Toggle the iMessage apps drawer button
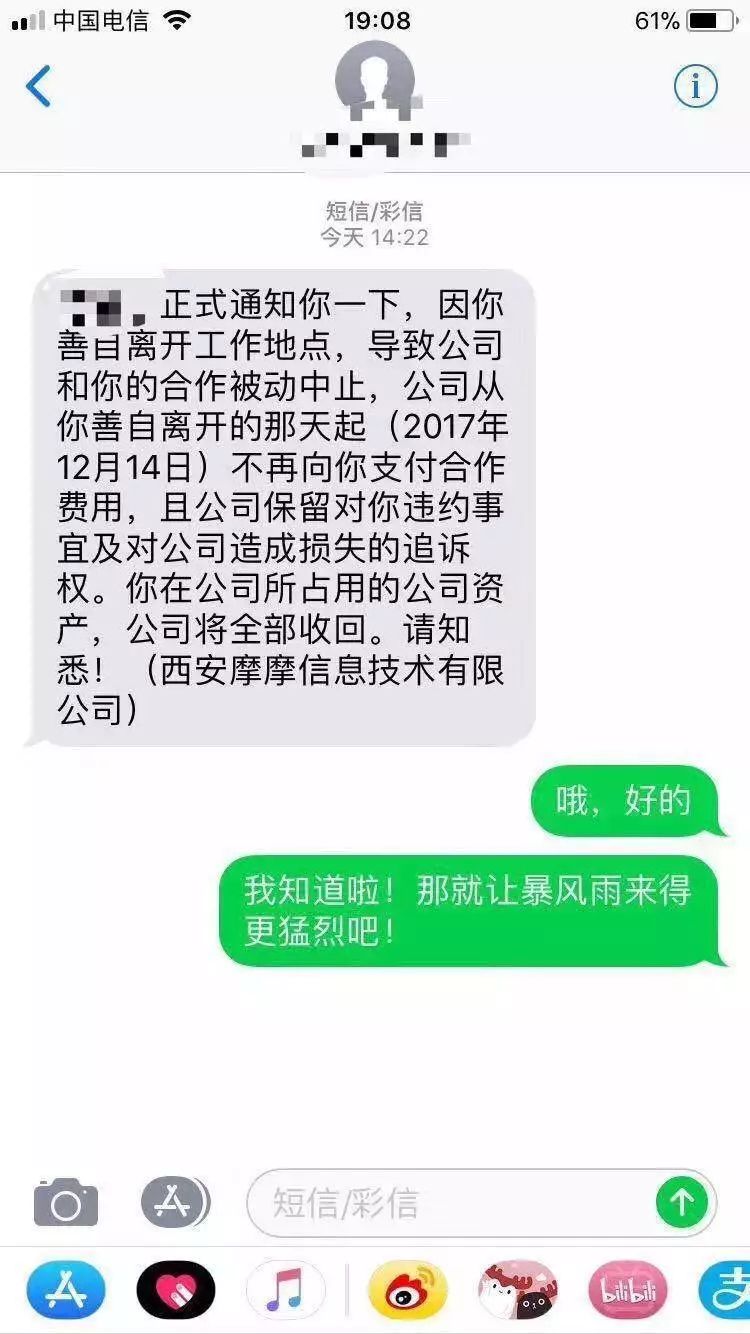Image resolution: width=750 pixels, height=1334 pixels. pos(174,1202)
